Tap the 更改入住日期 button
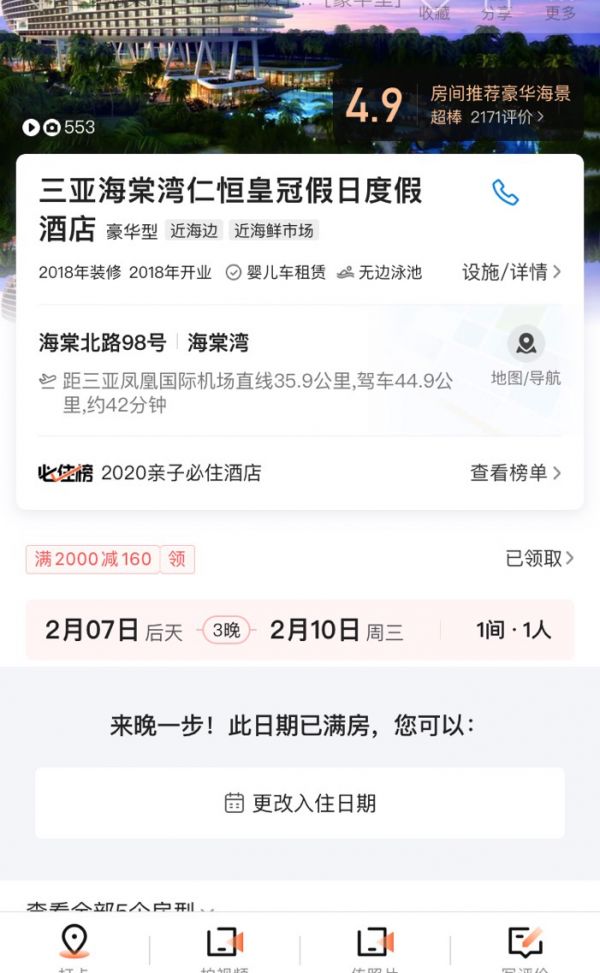This screenshot has width=600, height=973. pyautogui.click(x=300, y=803)
